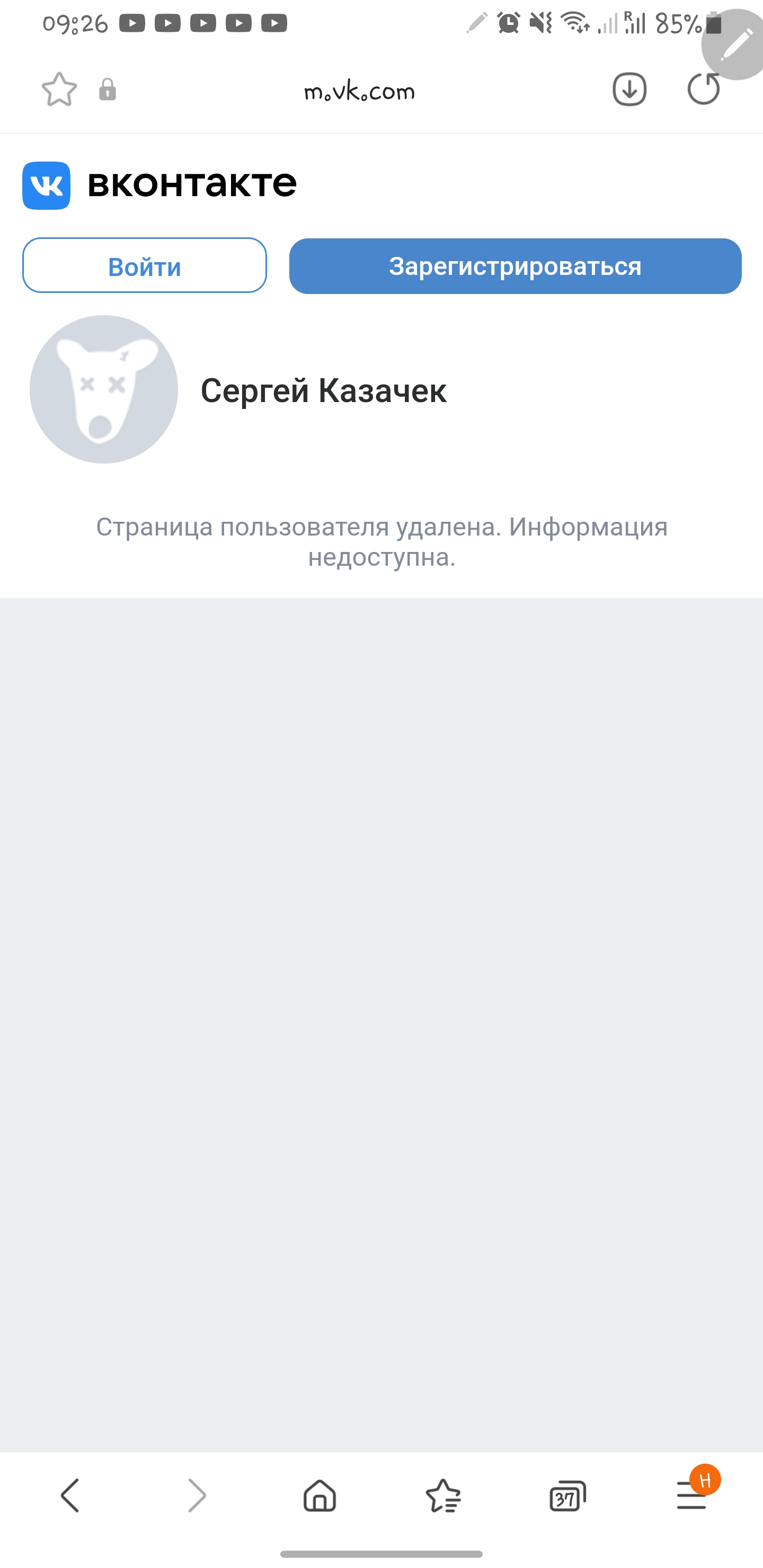This screenshot has height=1568, width=763.
Task: Open the floating pencil edit button
Action: (735, 45)
